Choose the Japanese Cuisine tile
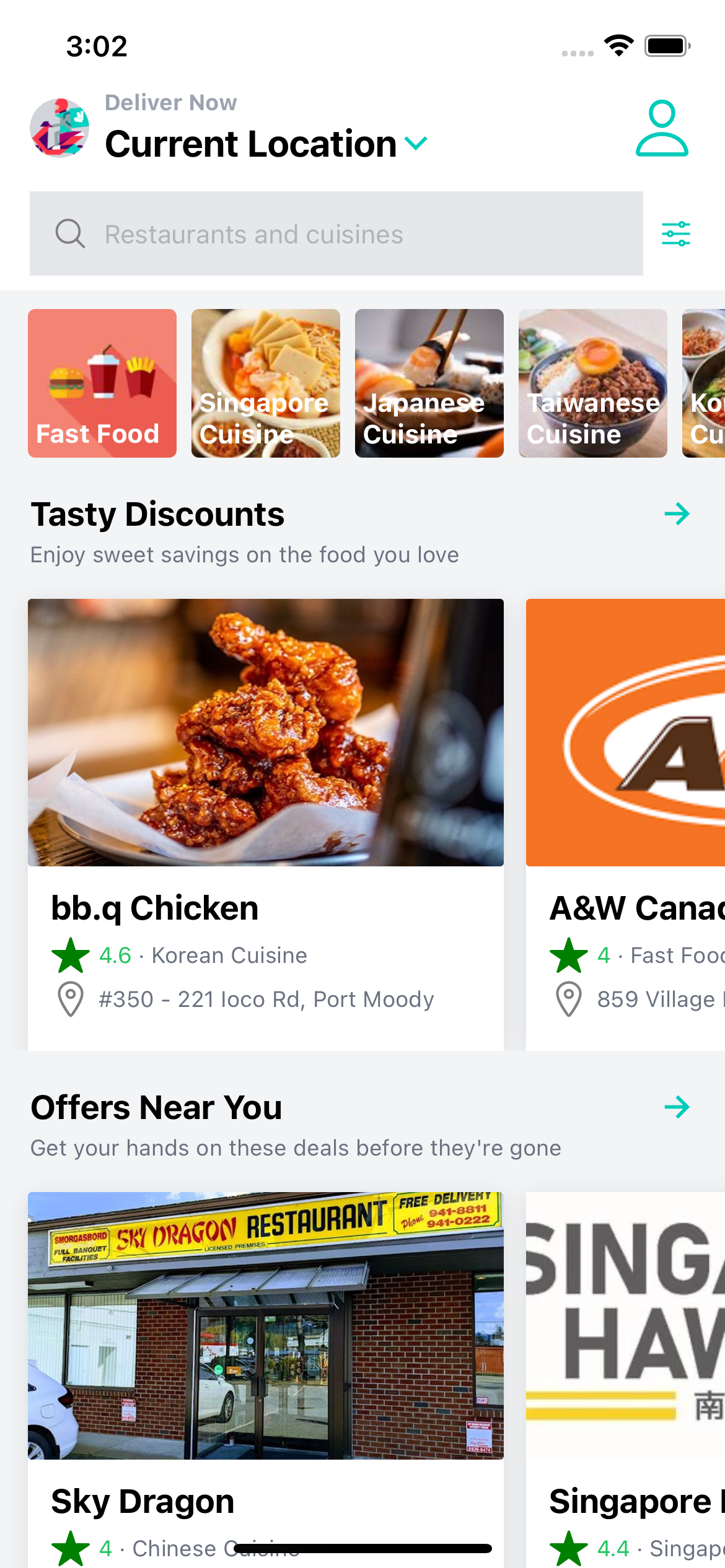Image resolution: width=725 pixels, height=1568 pixels. pyautogui.click(x=429, y=383)
